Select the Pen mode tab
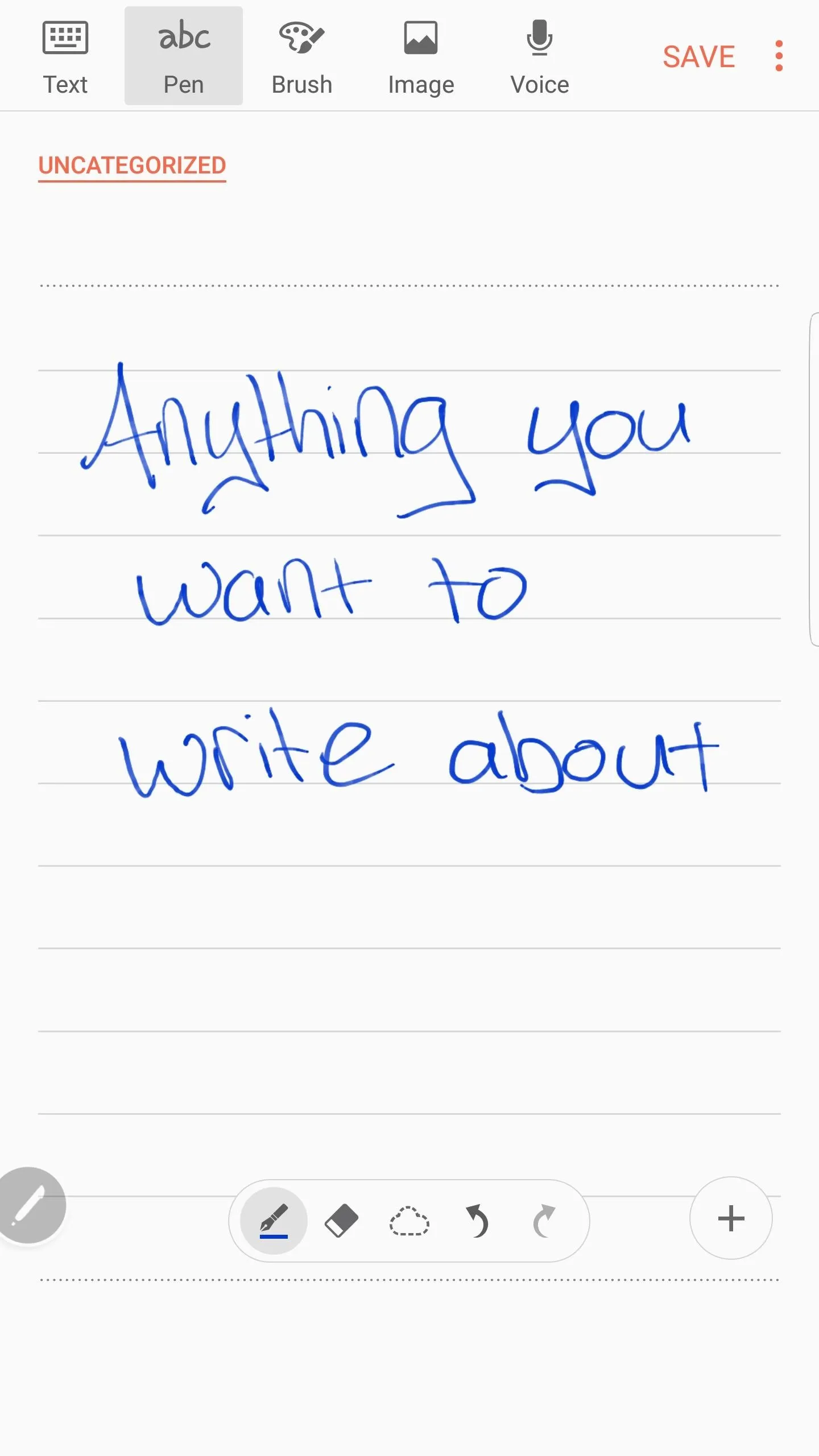 coord(184,56)
